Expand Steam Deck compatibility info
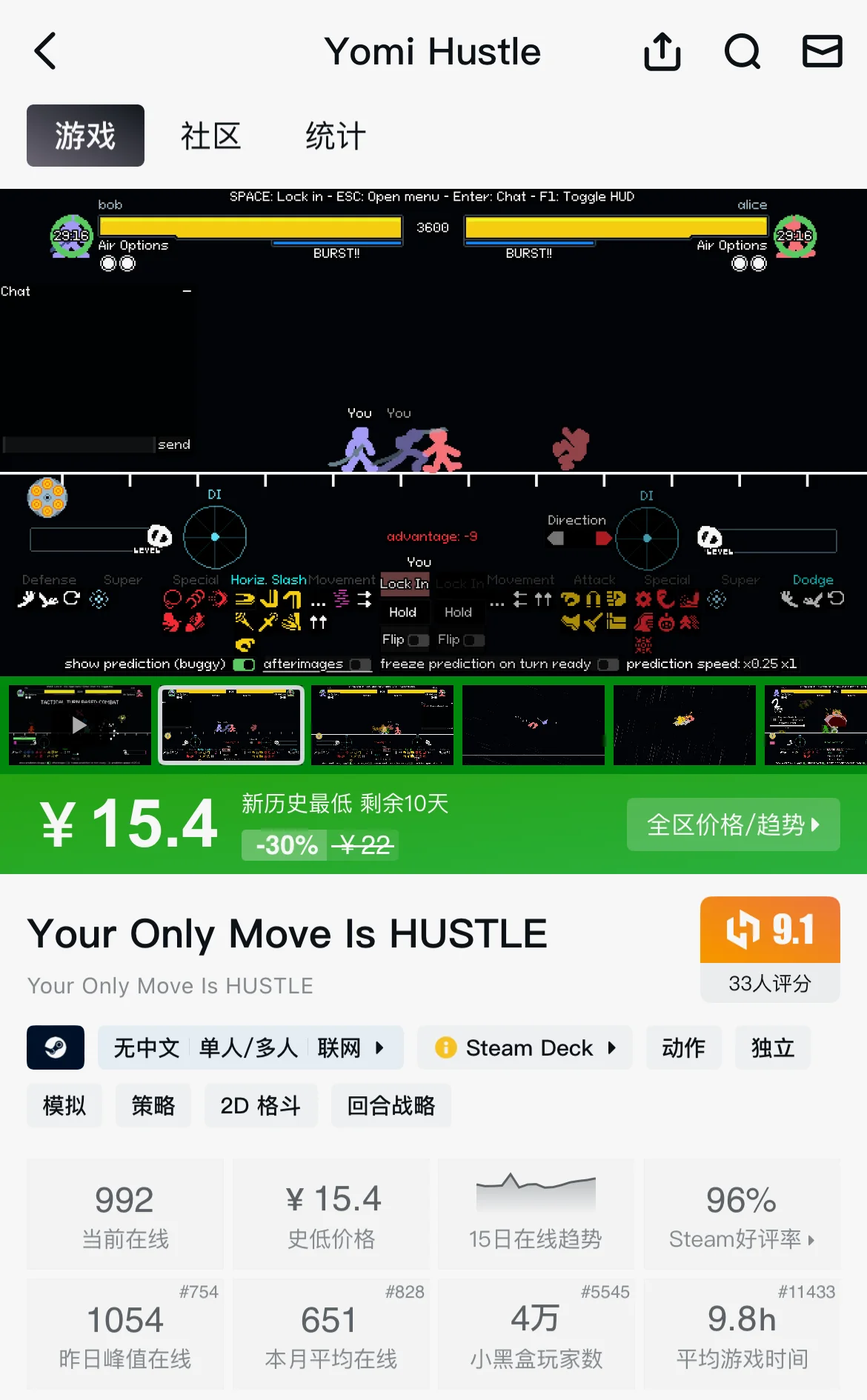The width and height of the screenshot is (867, 1400). point(525,1047)
